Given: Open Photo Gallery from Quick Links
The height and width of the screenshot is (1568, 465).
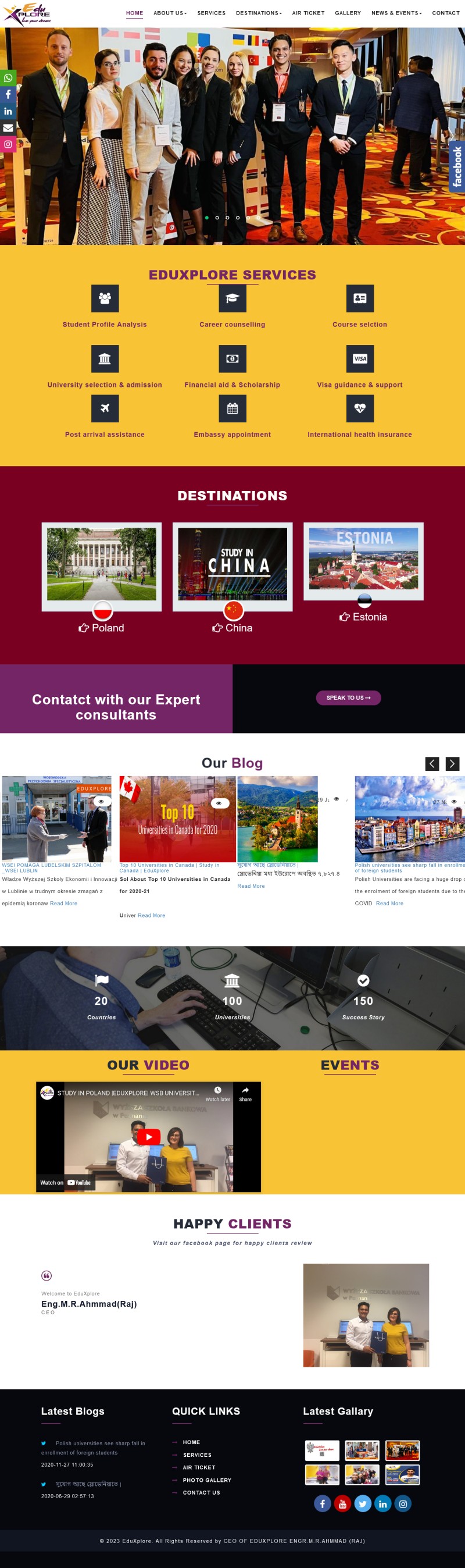Looking at the screenshot, I should [207, 1480].
